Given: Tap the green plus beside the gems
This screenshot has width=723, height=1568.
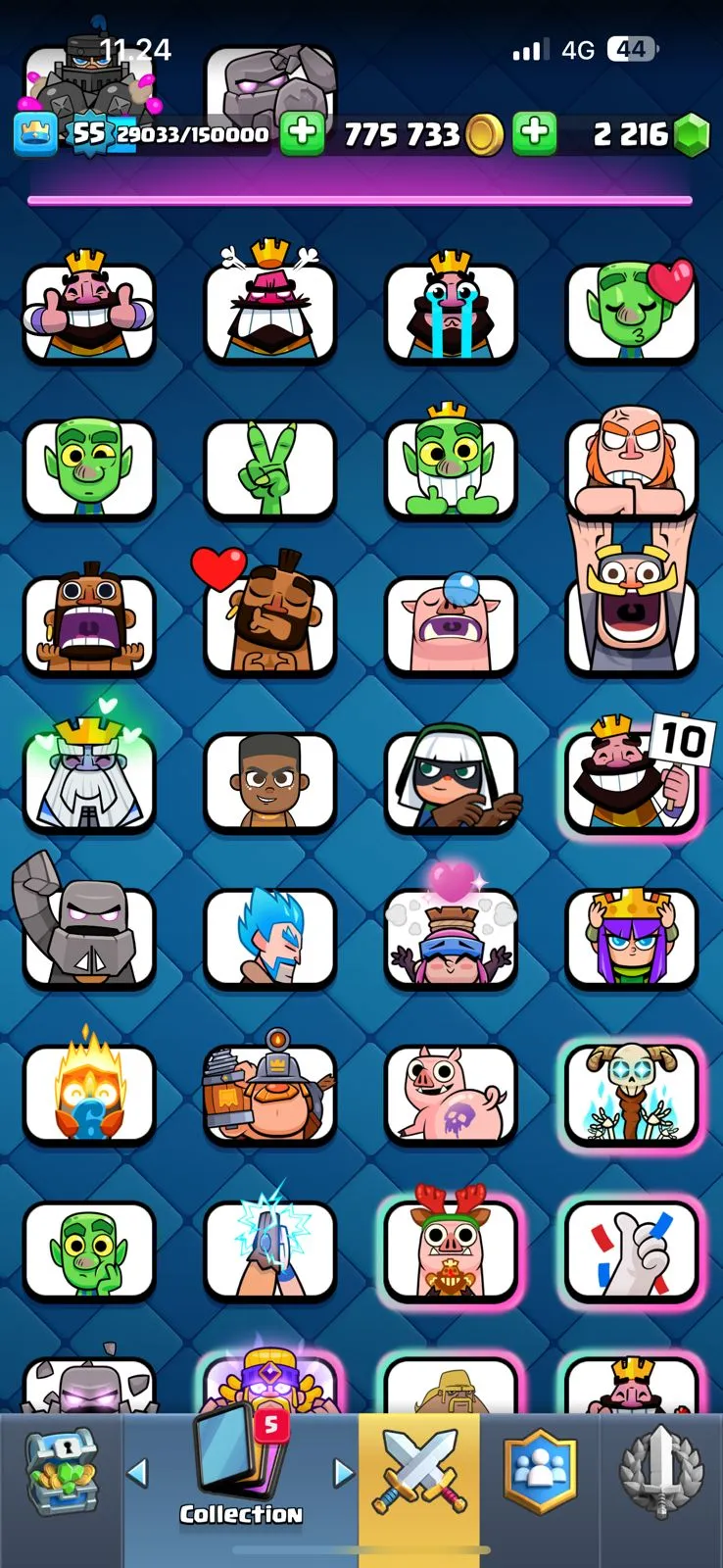Looking at the screenshot, I should [x=535, y=133].
